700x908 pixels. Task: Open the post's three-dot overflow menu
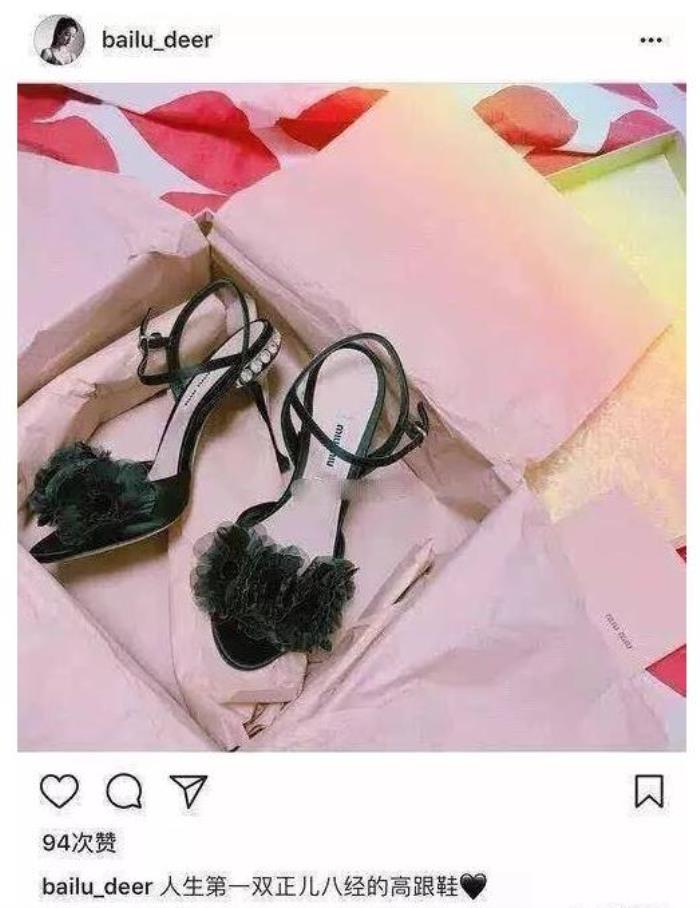click(651, 41)
